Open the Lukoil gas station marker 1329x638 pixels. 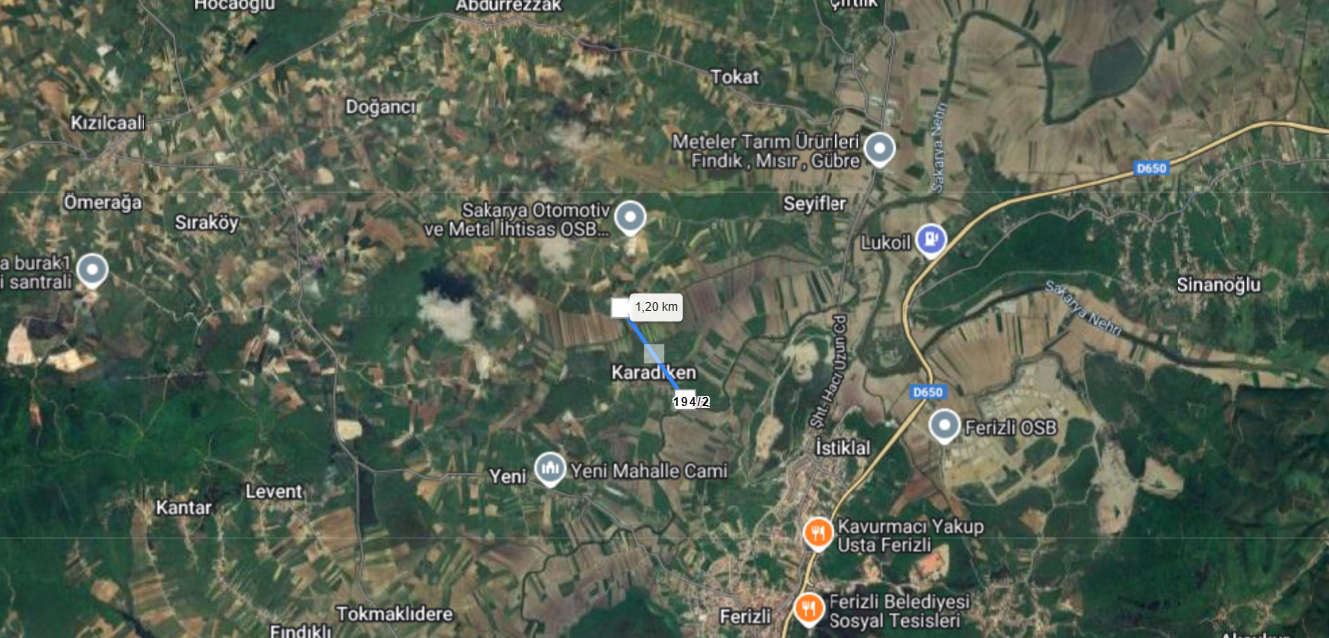(931, 238)
